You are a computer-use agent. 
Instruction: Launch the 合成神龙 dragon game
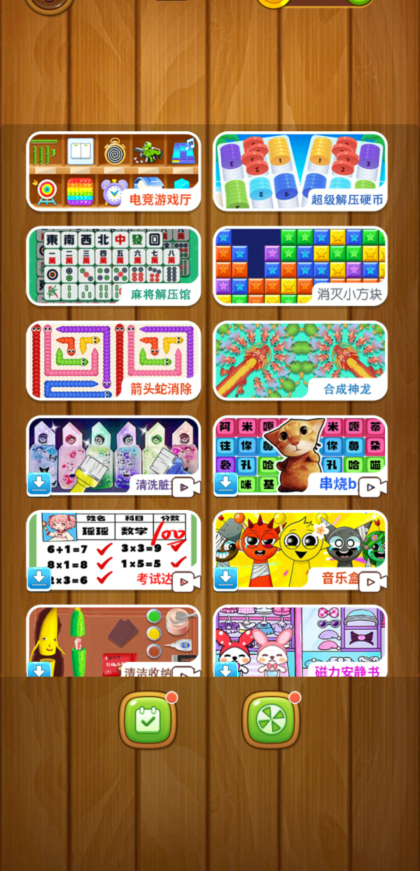[300, 361]
